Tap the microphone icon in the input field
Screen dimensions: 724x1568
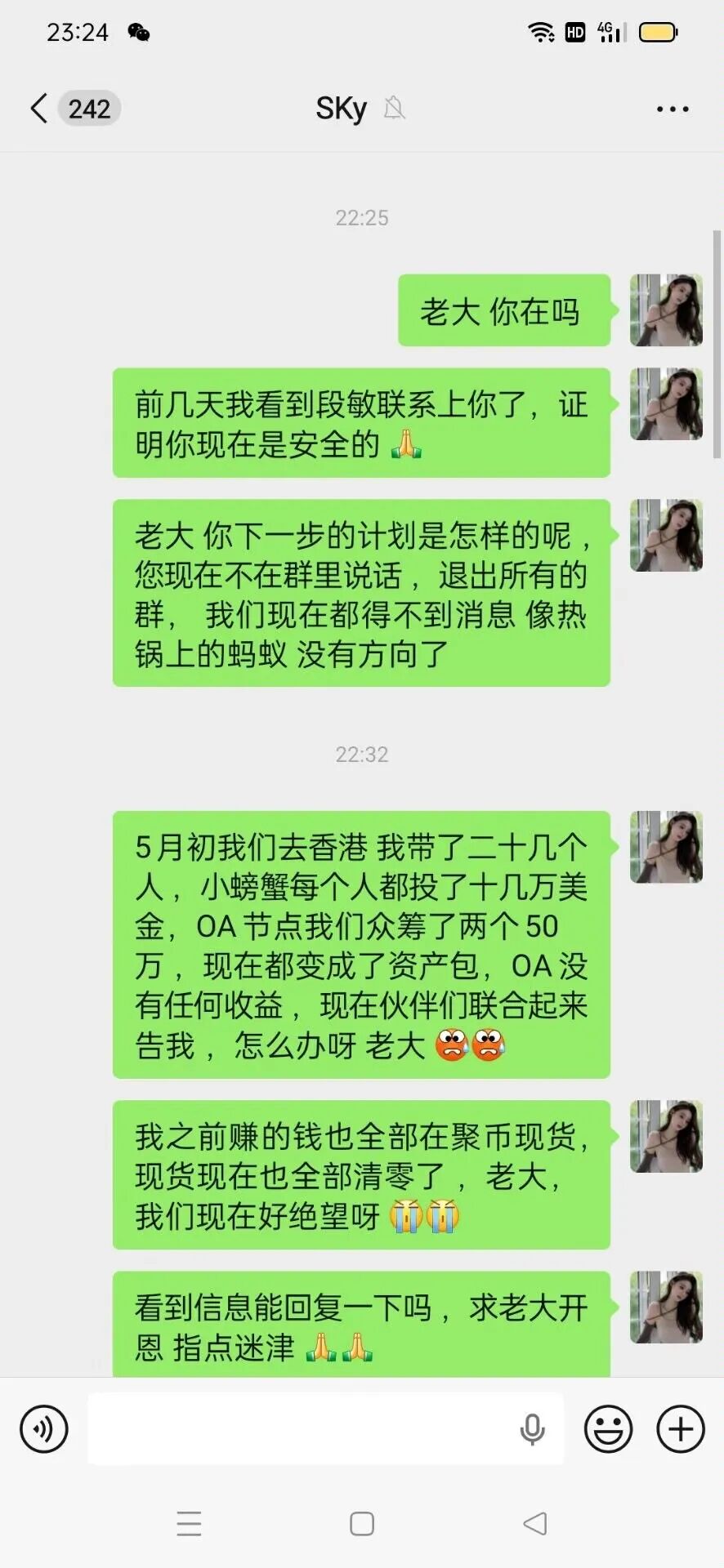click(x=532, y=1429)
